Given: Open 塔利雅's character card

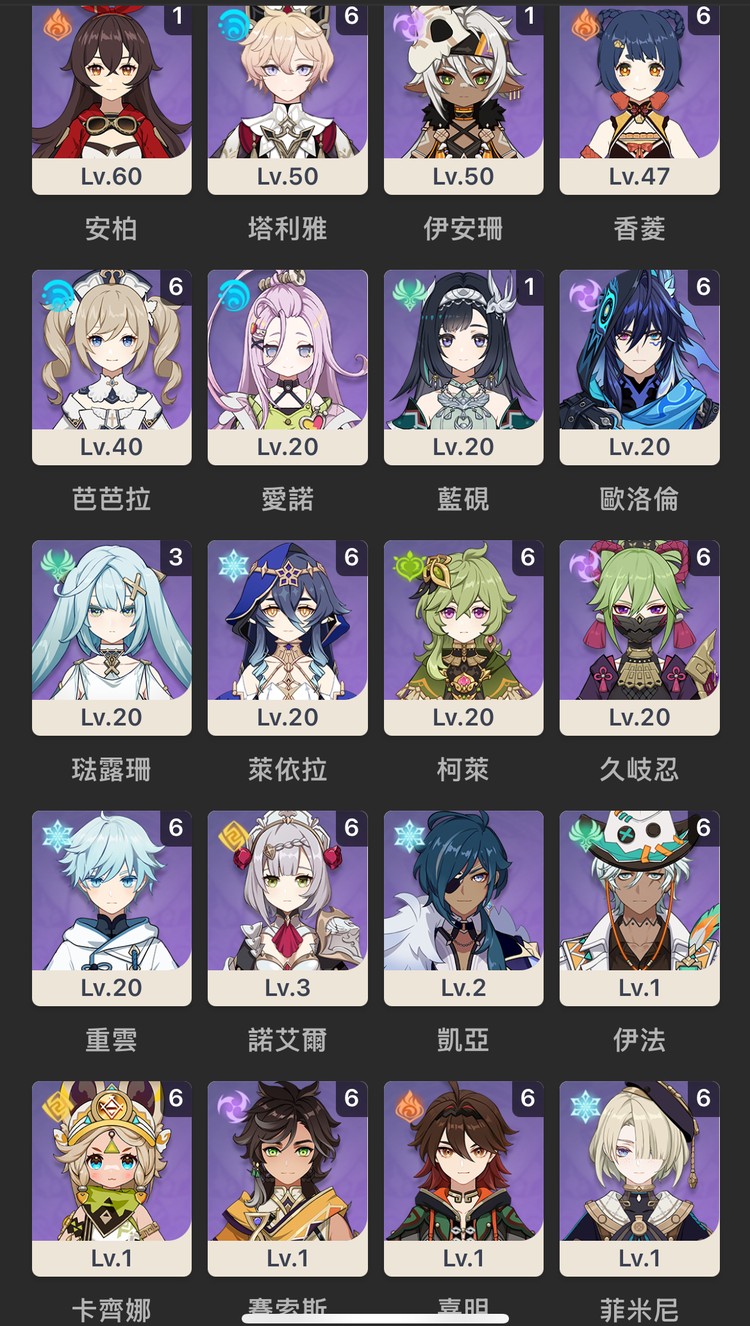Looking at the screenshot, I should pyautogui.click(x=287, y=97).
